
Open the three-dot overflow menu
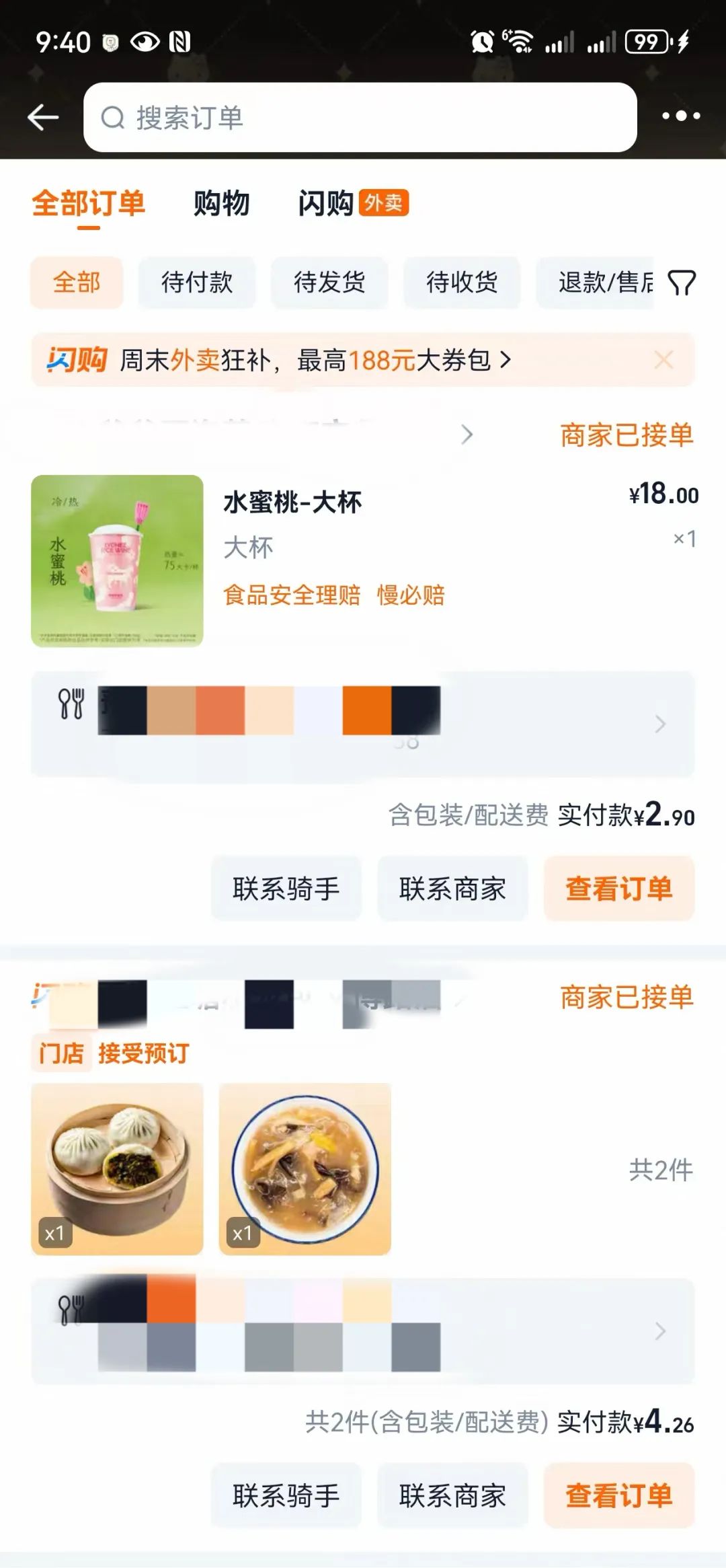(x=680, y=116)
